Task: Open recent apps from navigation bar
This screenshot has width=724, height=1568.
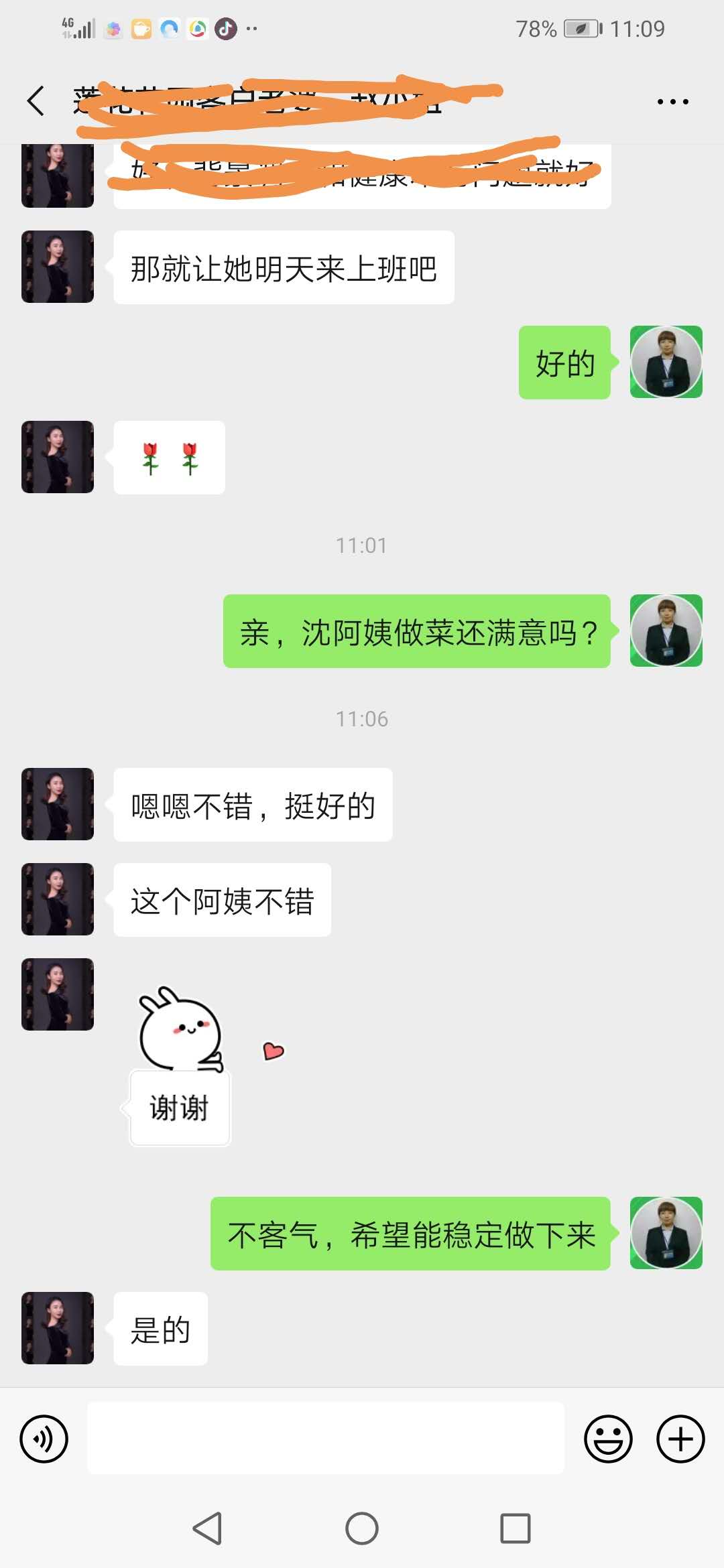Action: (515, 1528)
